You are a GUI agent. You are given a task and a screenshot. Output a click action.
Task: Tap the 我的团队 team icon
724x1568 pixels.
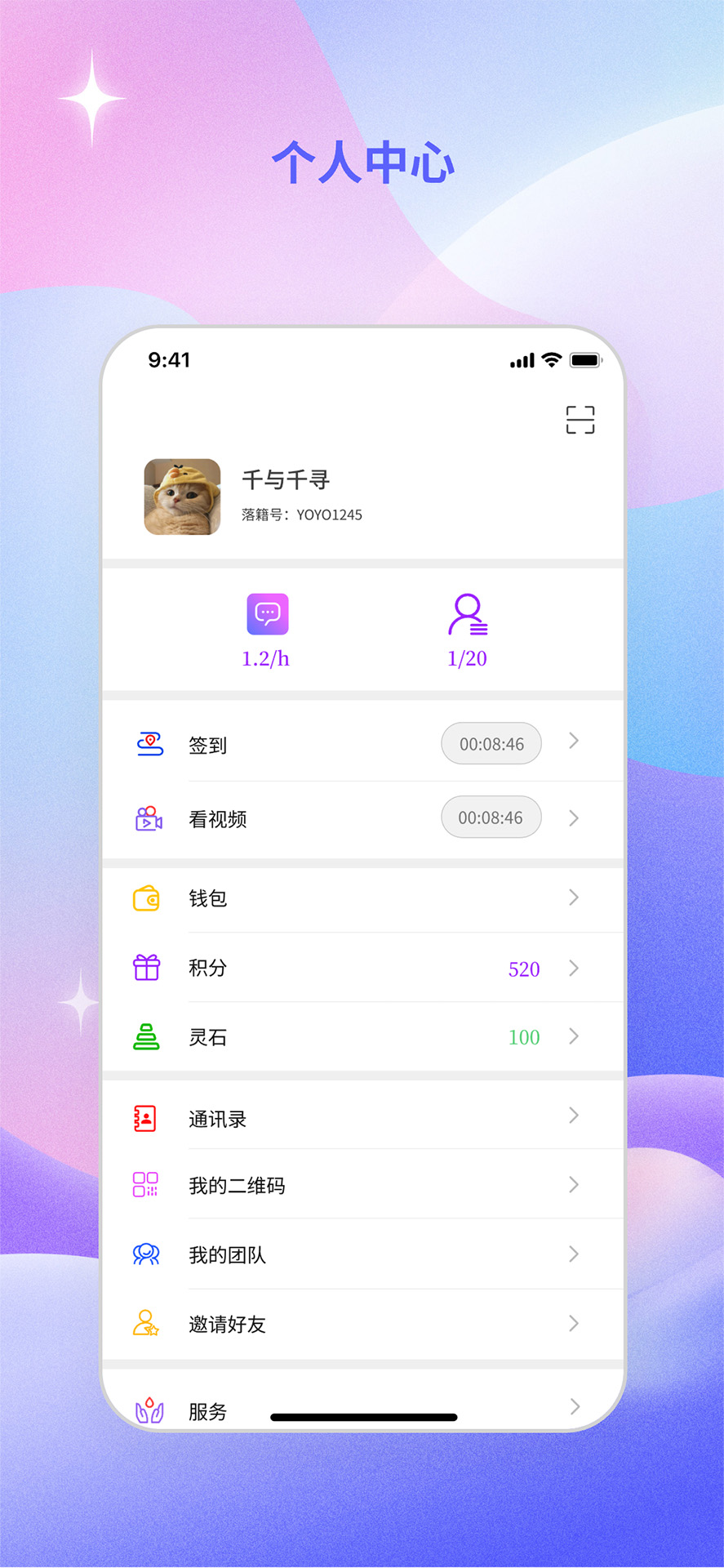pyautogui.click(x=145, y=1254)
